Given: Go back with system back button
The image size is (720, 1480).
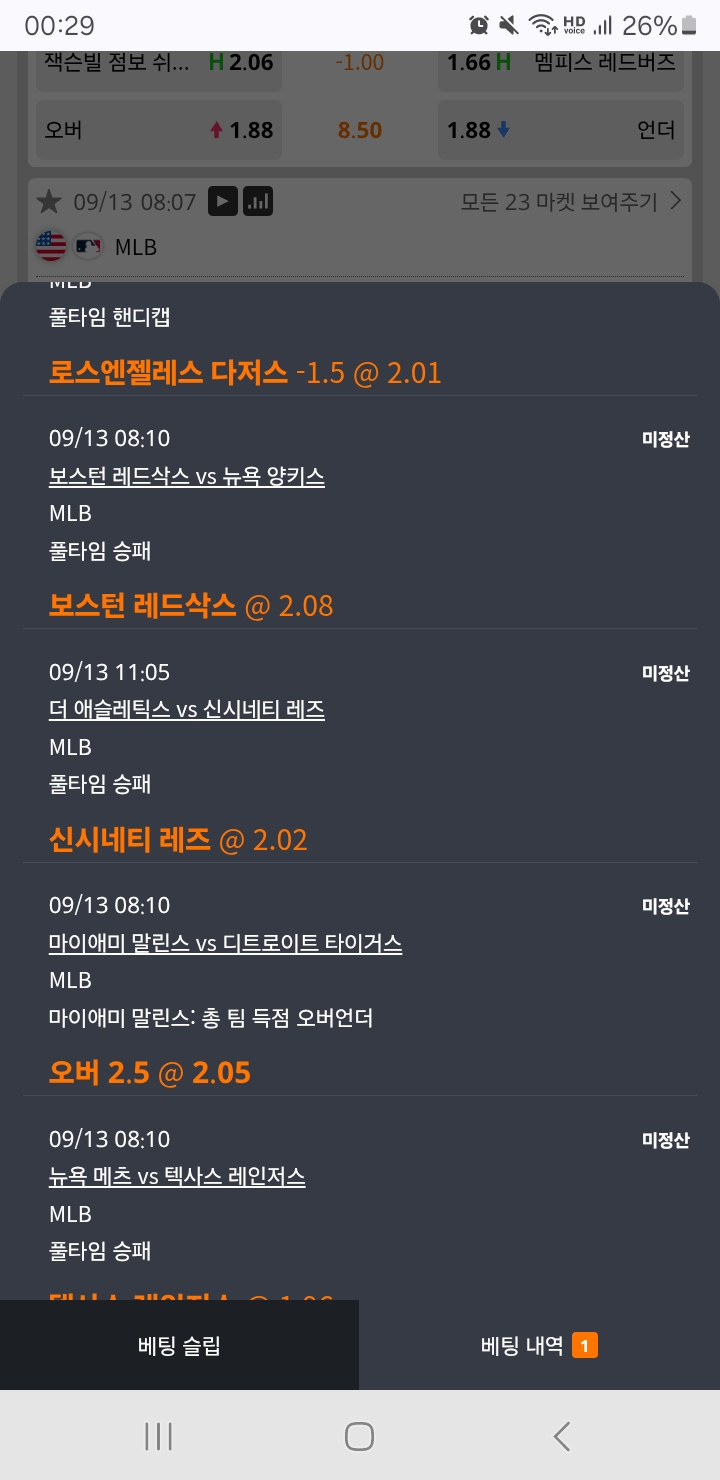Looking at the screenshot, I should (x=561, y=1437).
